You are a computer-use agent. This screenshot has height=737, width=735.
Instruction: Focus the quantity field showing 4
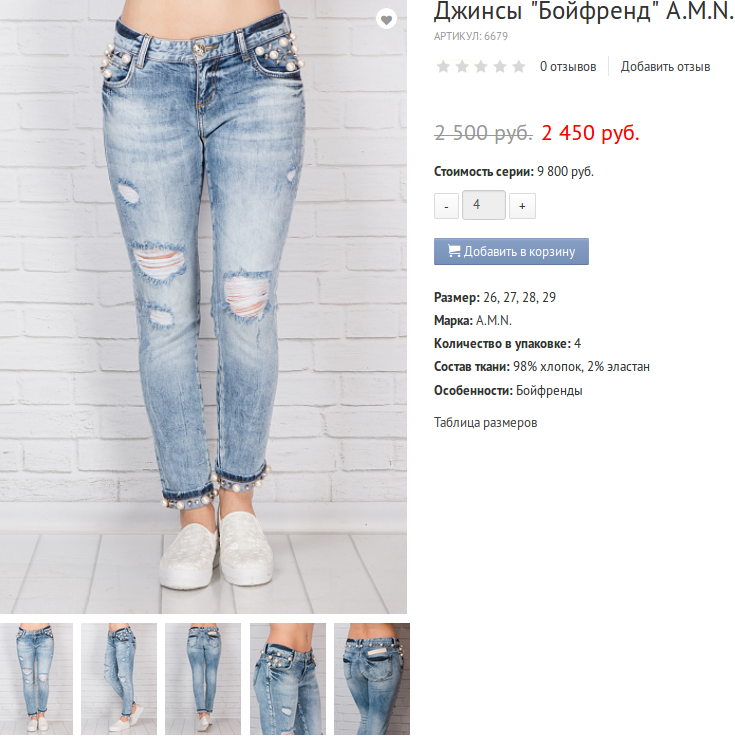click(x=484, y=205)
